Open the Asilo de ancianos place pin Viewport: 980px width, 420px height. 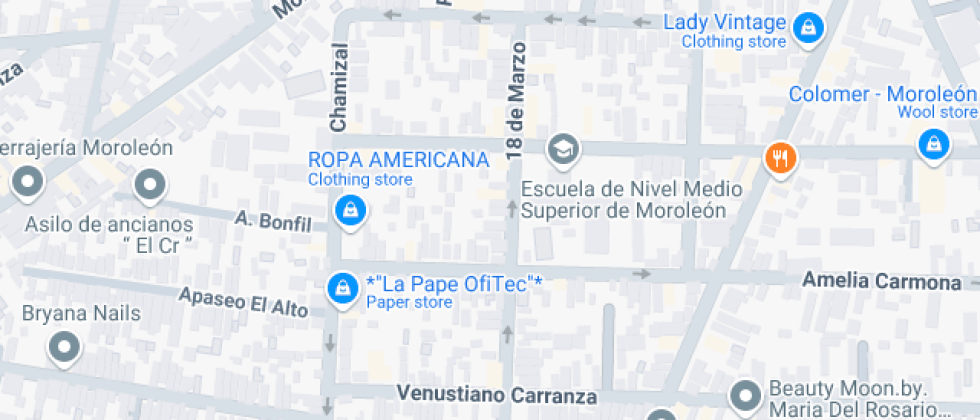[150, 184]
